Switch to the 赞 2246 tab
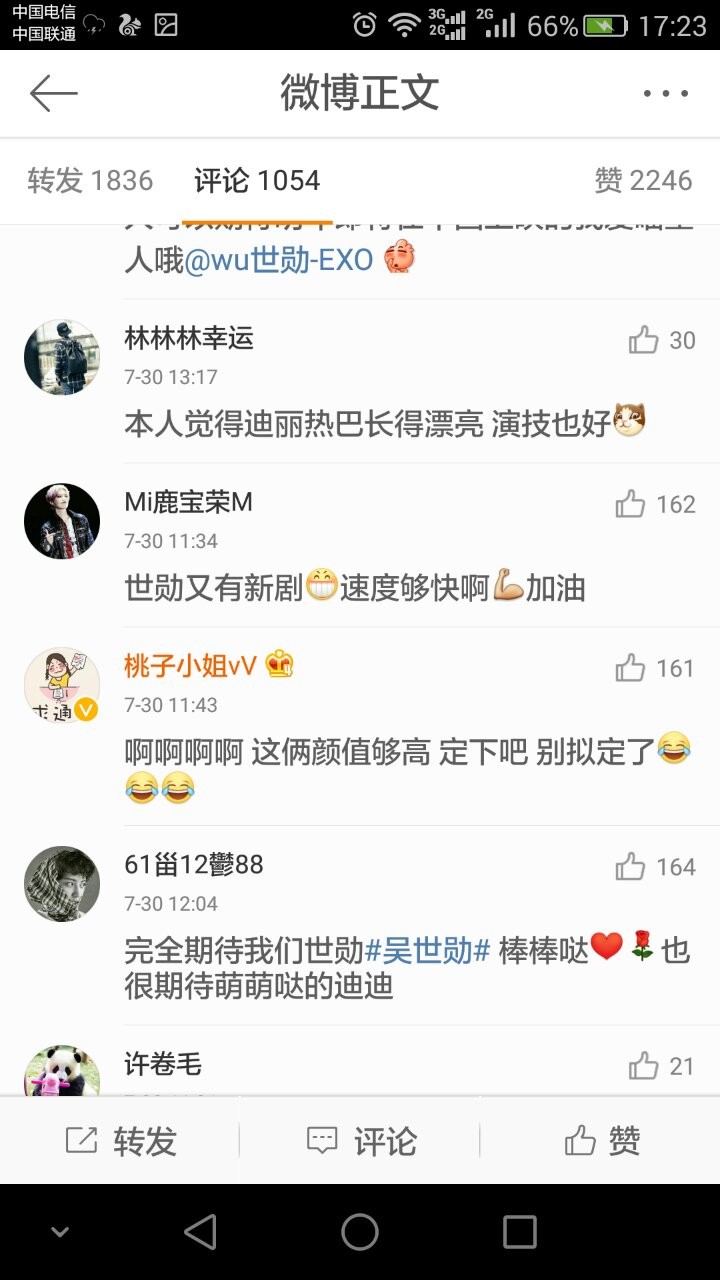Viewport: 720px width, 1280px height. [642, 181]
